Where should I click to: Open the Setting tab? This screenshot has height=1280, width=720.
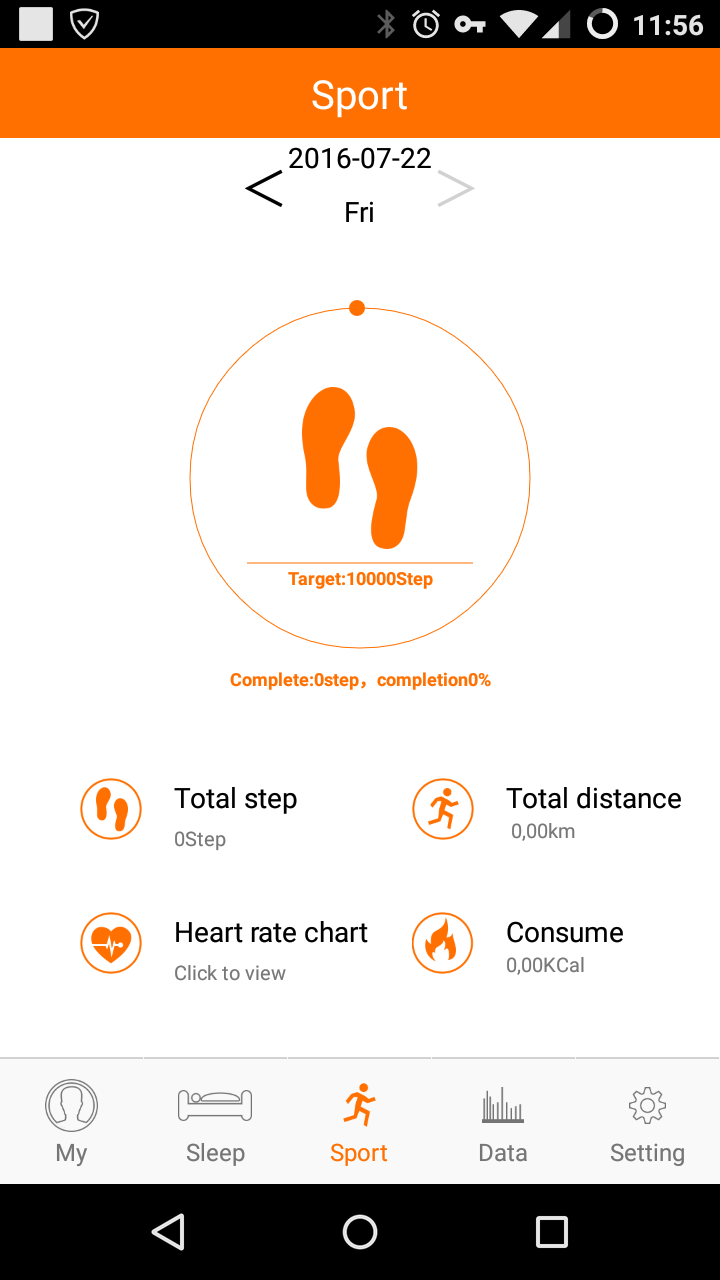[647, 1122]
